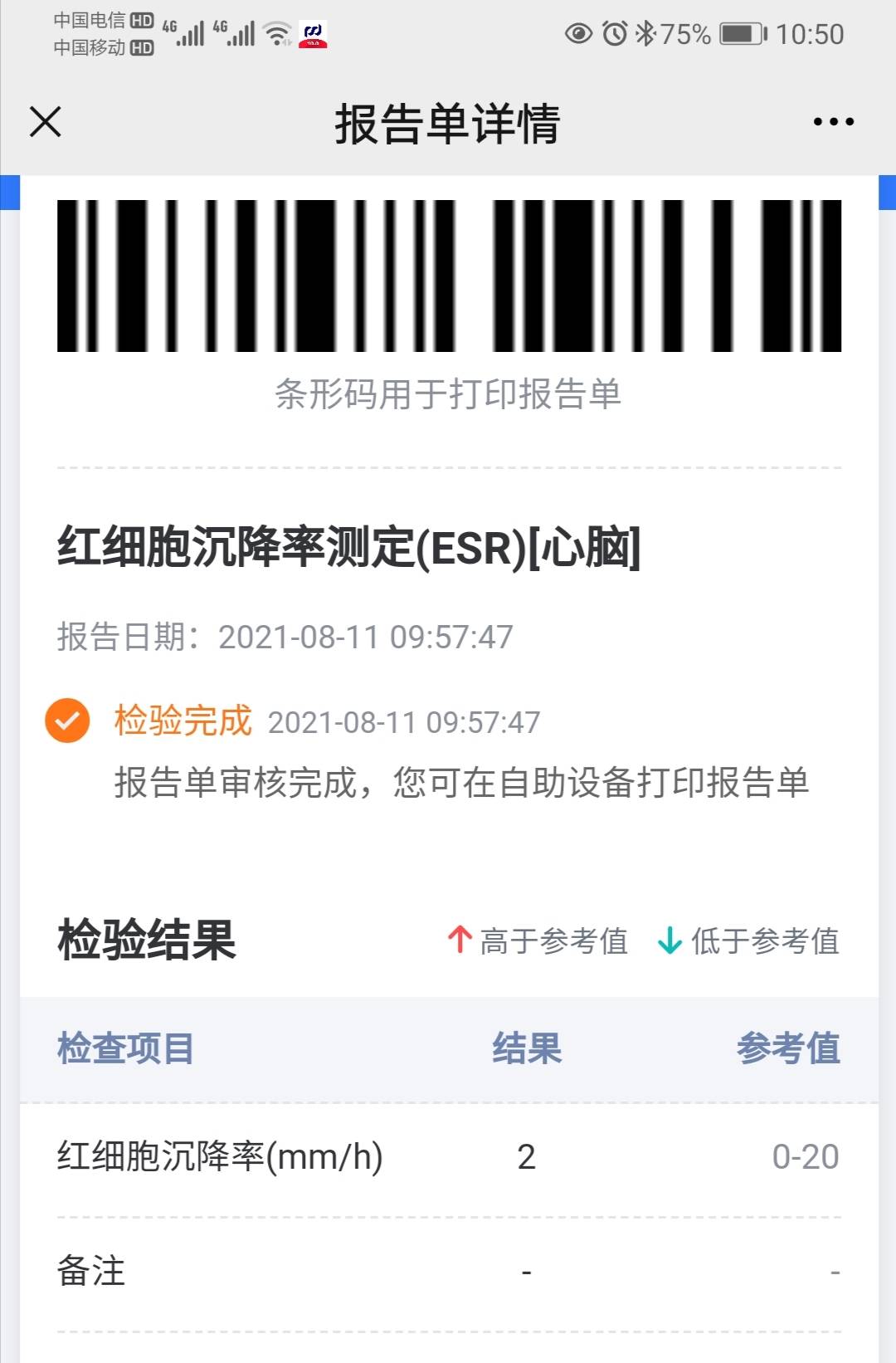Tap the barcode for printing the report
Image resolution: width=896 pixels, height=1363 pixels.
pyautogui.click(x=448, y=278)
